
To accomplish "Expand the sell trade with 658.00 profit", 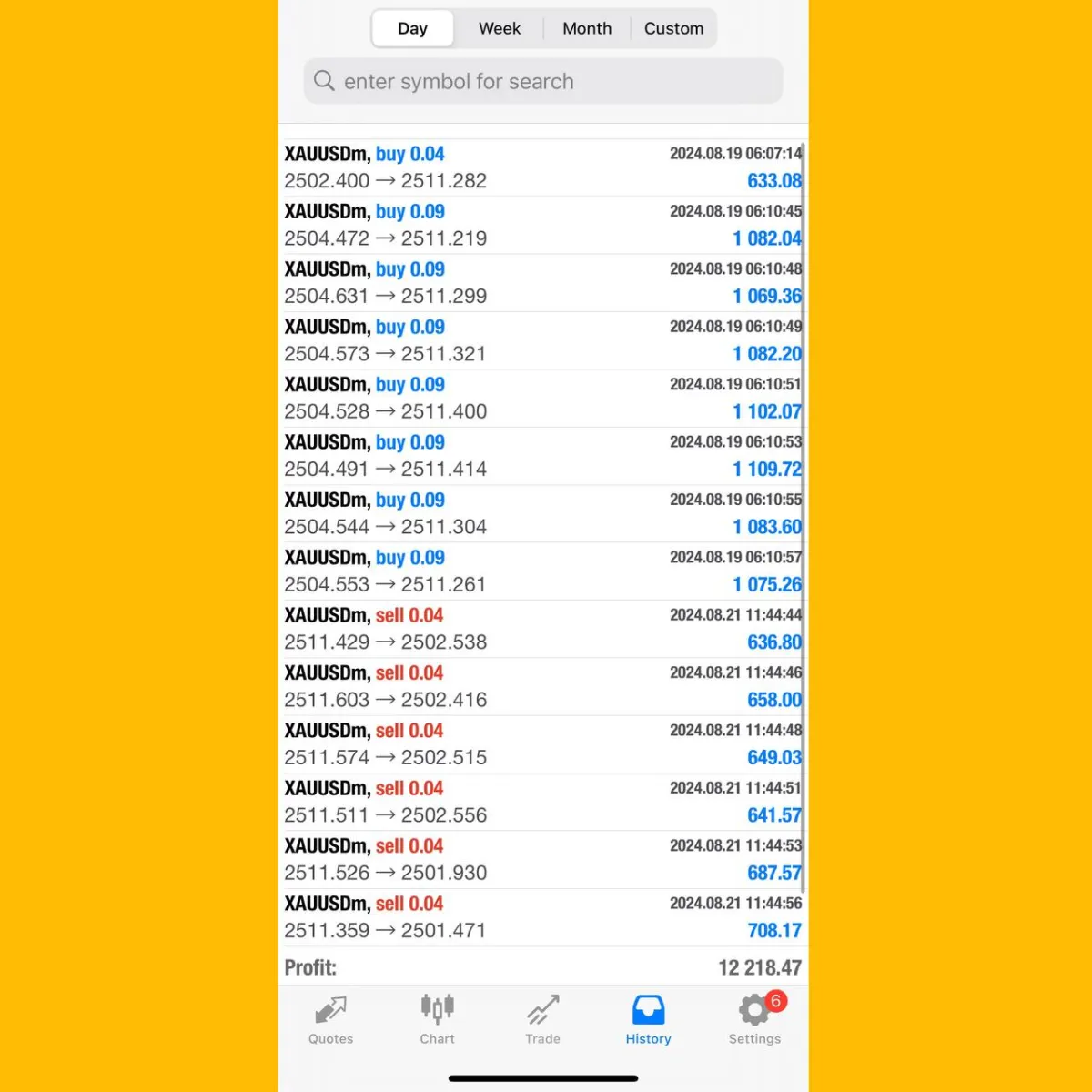I will pyautogui.click(x=542, y=686).
